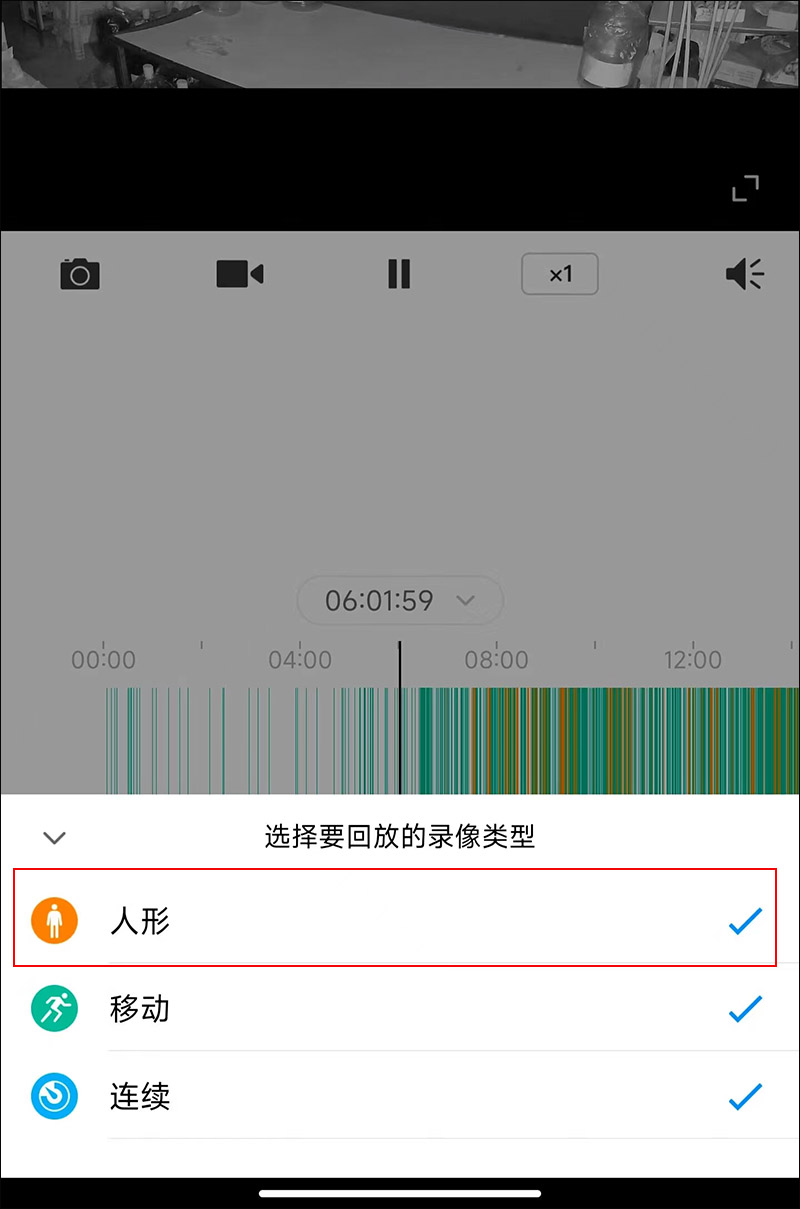Disable the 人形 recording type checkmark
800x1209 pixels.
(744, 919)
